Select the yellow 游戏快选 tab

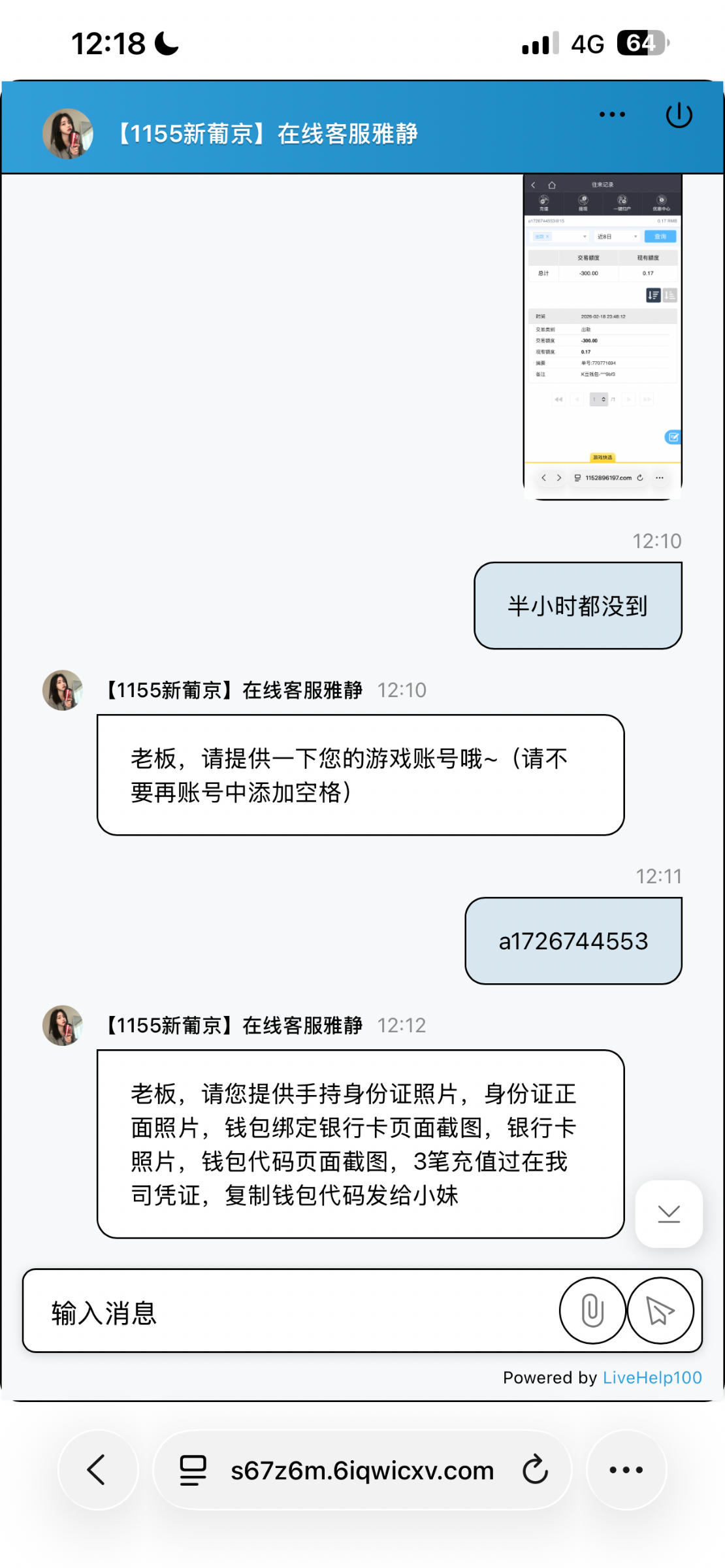click(603, 457)
